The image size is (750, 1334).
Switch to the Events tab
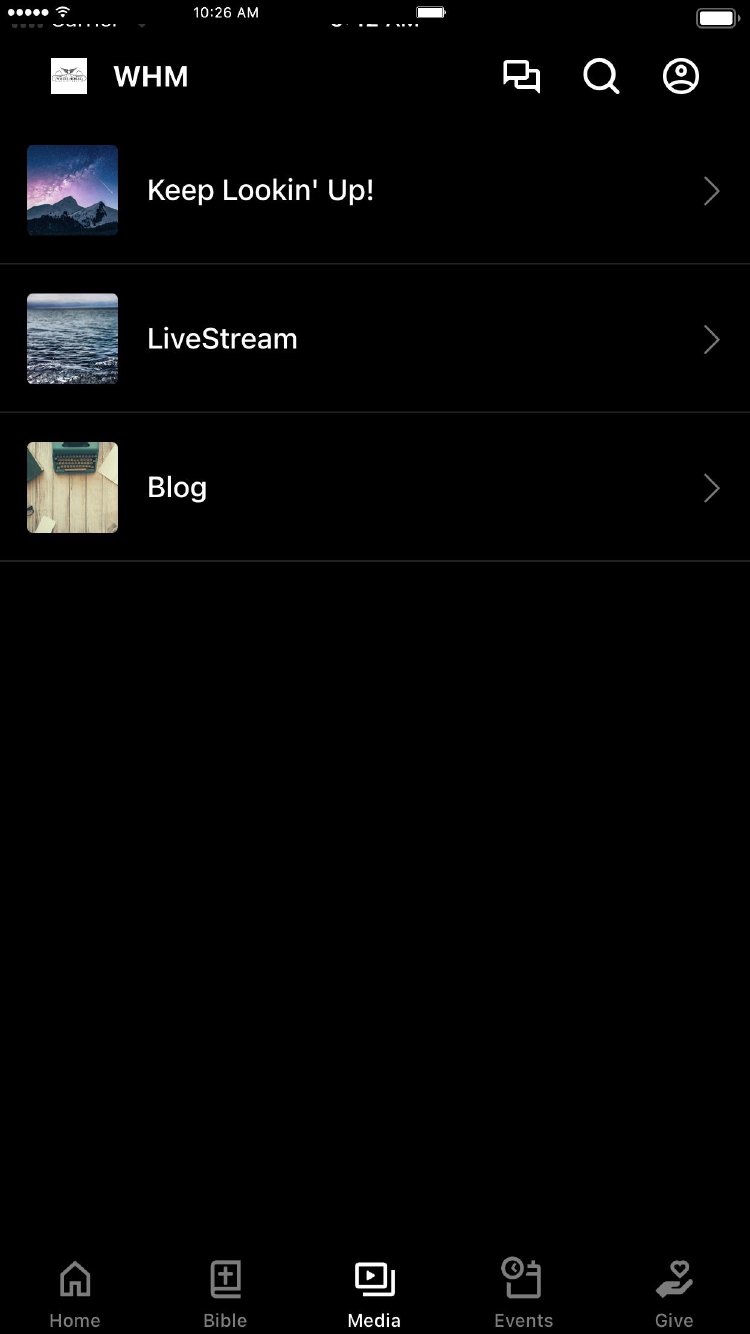coord(523,1294)
